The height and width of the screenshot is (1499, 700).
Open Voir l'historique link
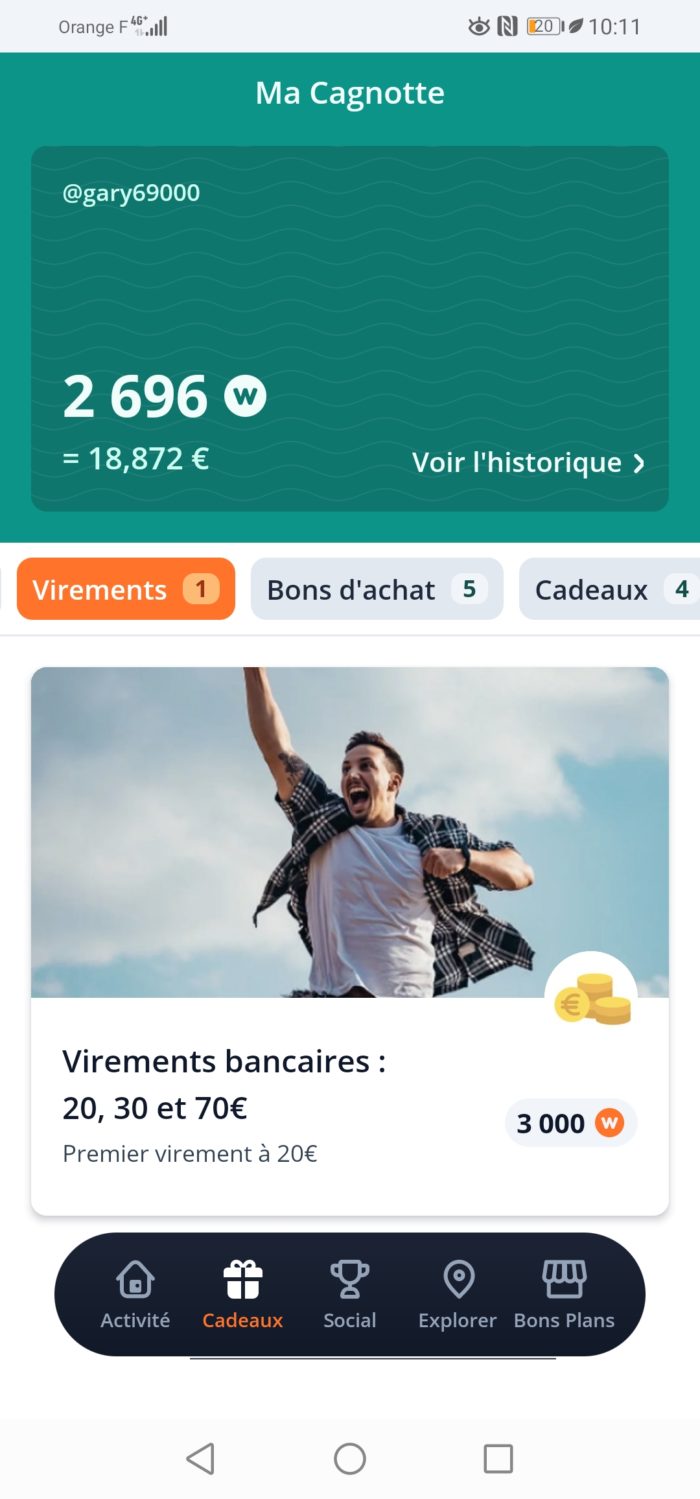(528, 462)
